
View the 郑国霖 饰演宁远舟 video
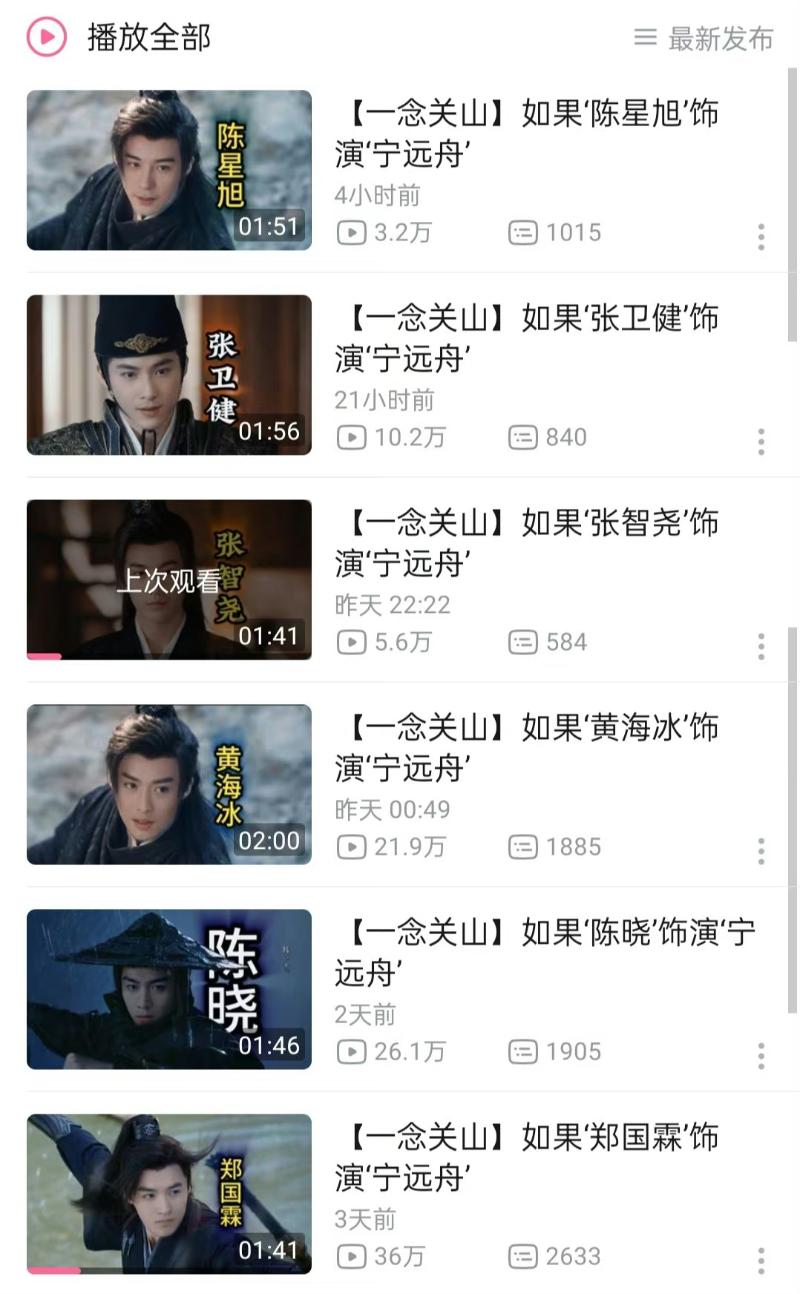(169, 1194)
